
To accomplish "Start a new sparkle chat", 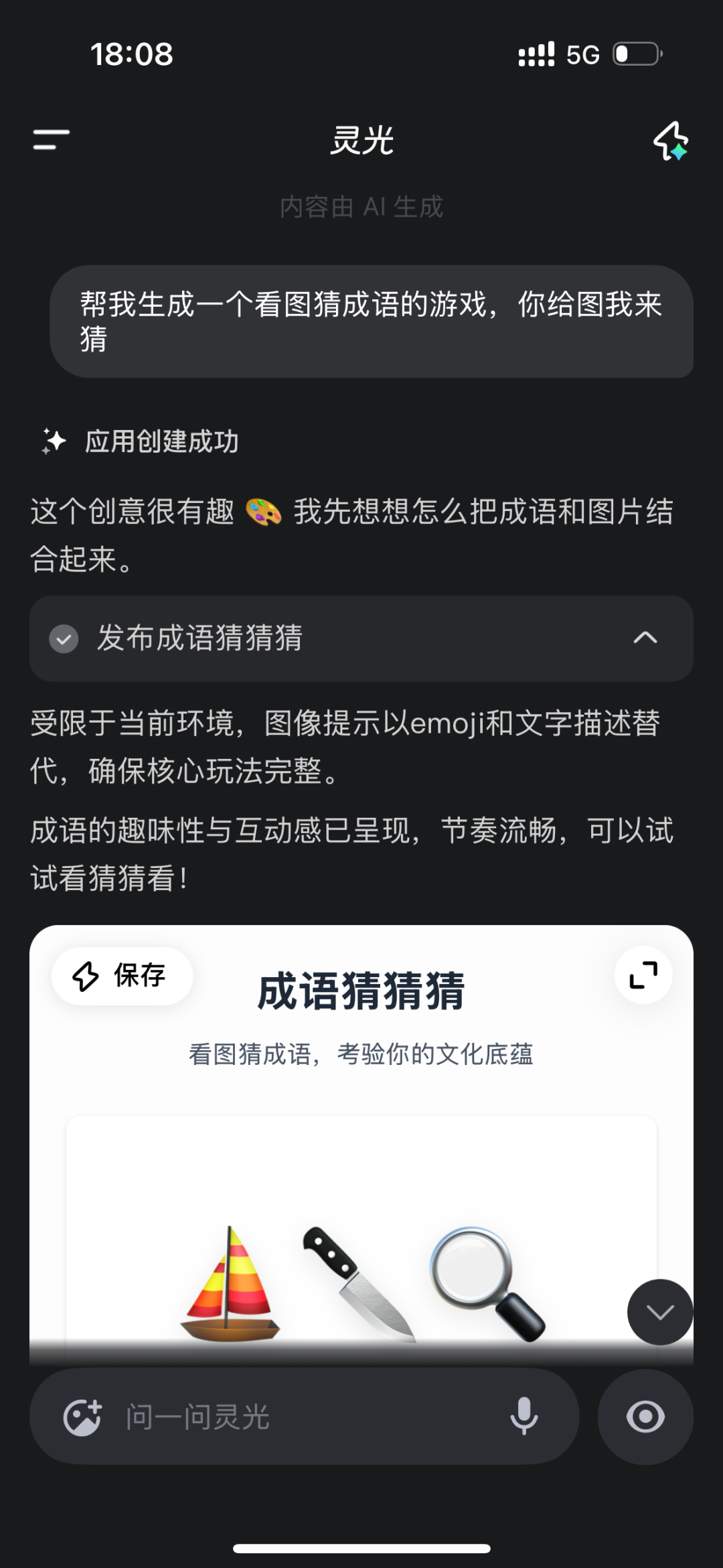I will coord(671,141).
